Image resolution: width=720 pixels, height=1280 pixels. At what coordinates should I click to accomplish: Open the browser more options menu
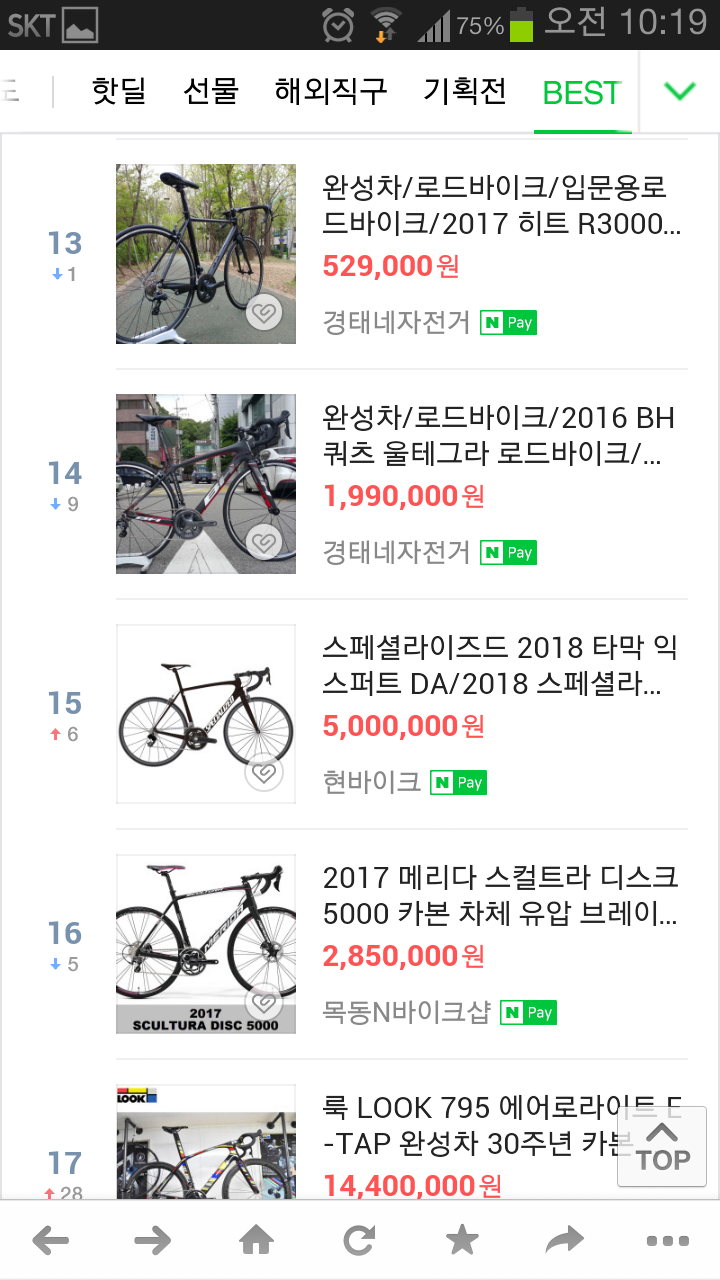click(x=668, y=1241)
